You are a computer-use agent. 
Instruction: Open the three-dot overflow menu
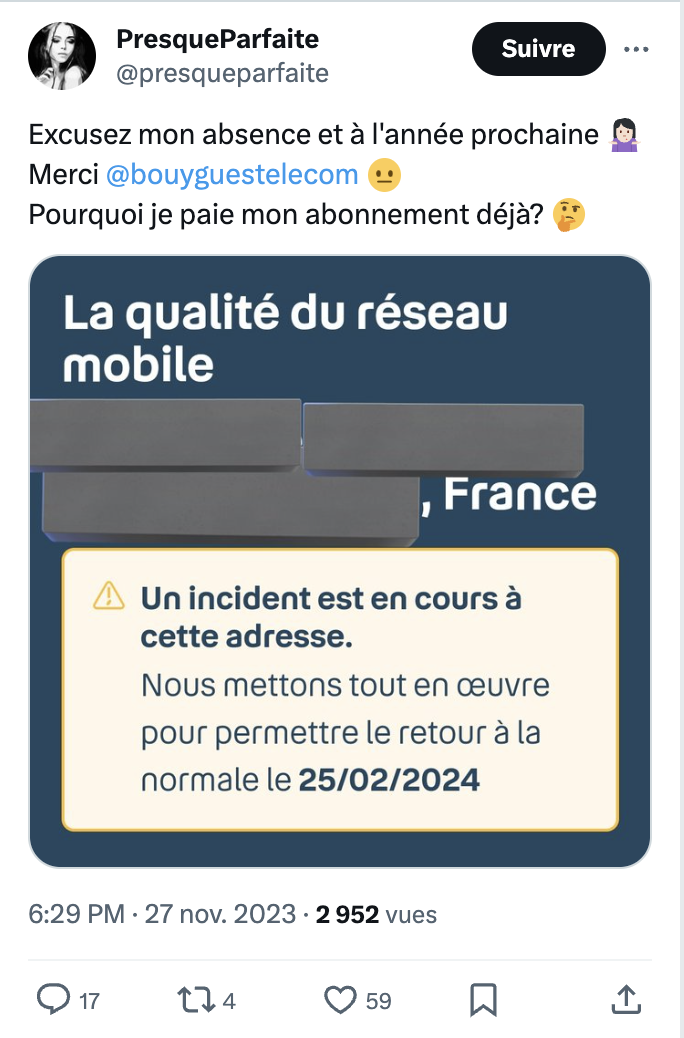636,49
